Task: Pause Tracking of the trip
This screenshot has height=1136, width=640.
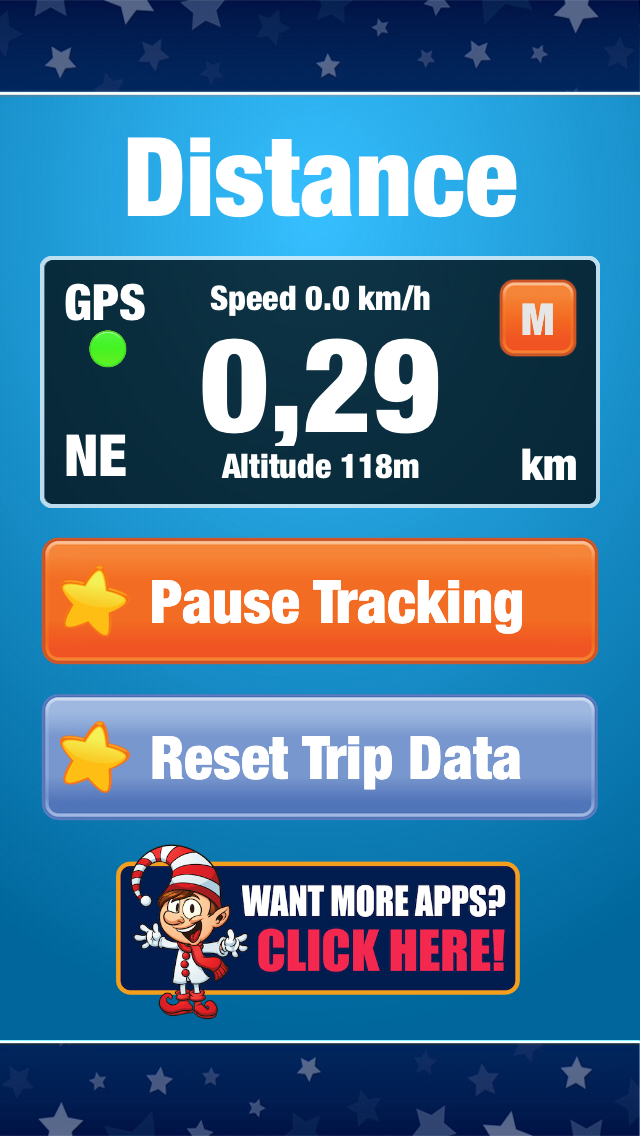Action: tap(320, 601)
